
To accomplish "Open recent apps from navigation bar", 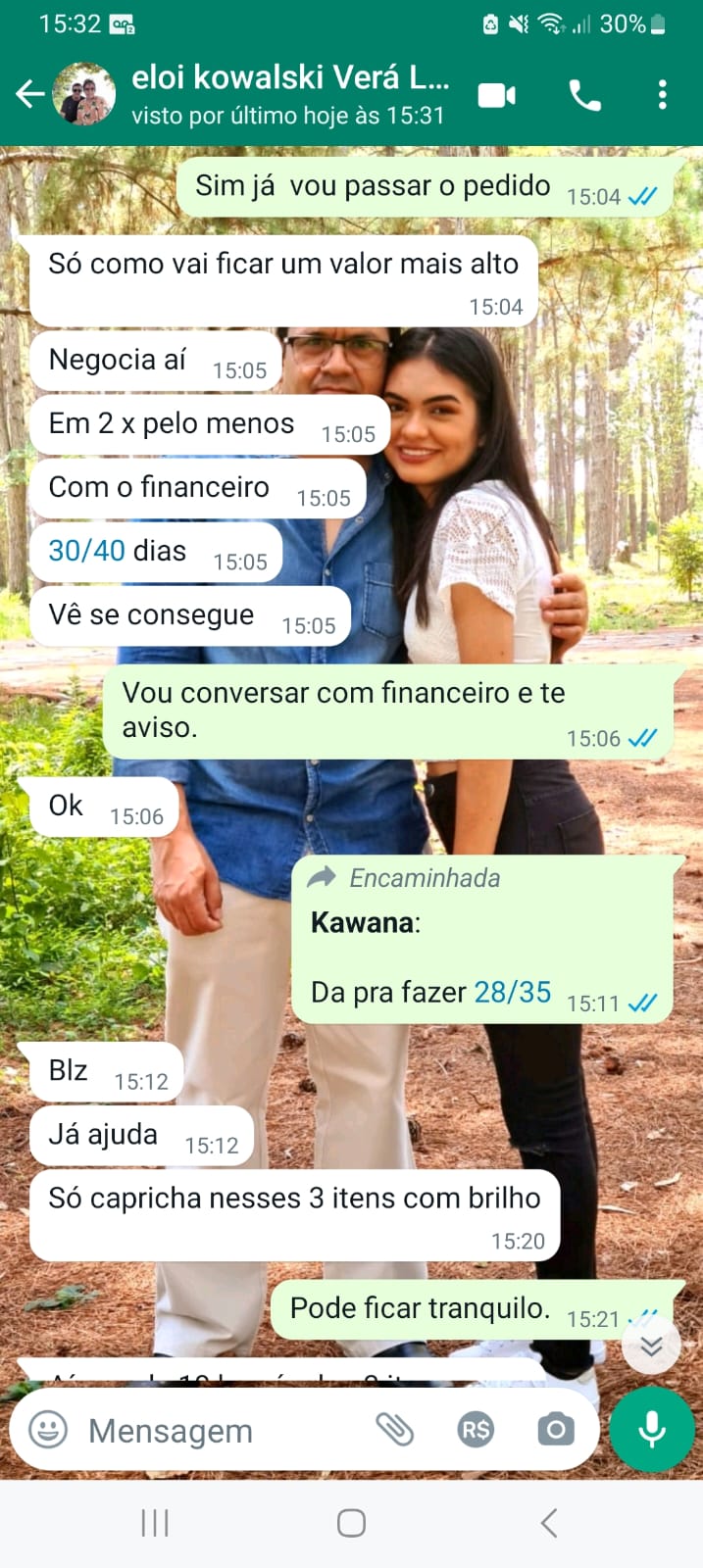I will tap(155, 1523).
